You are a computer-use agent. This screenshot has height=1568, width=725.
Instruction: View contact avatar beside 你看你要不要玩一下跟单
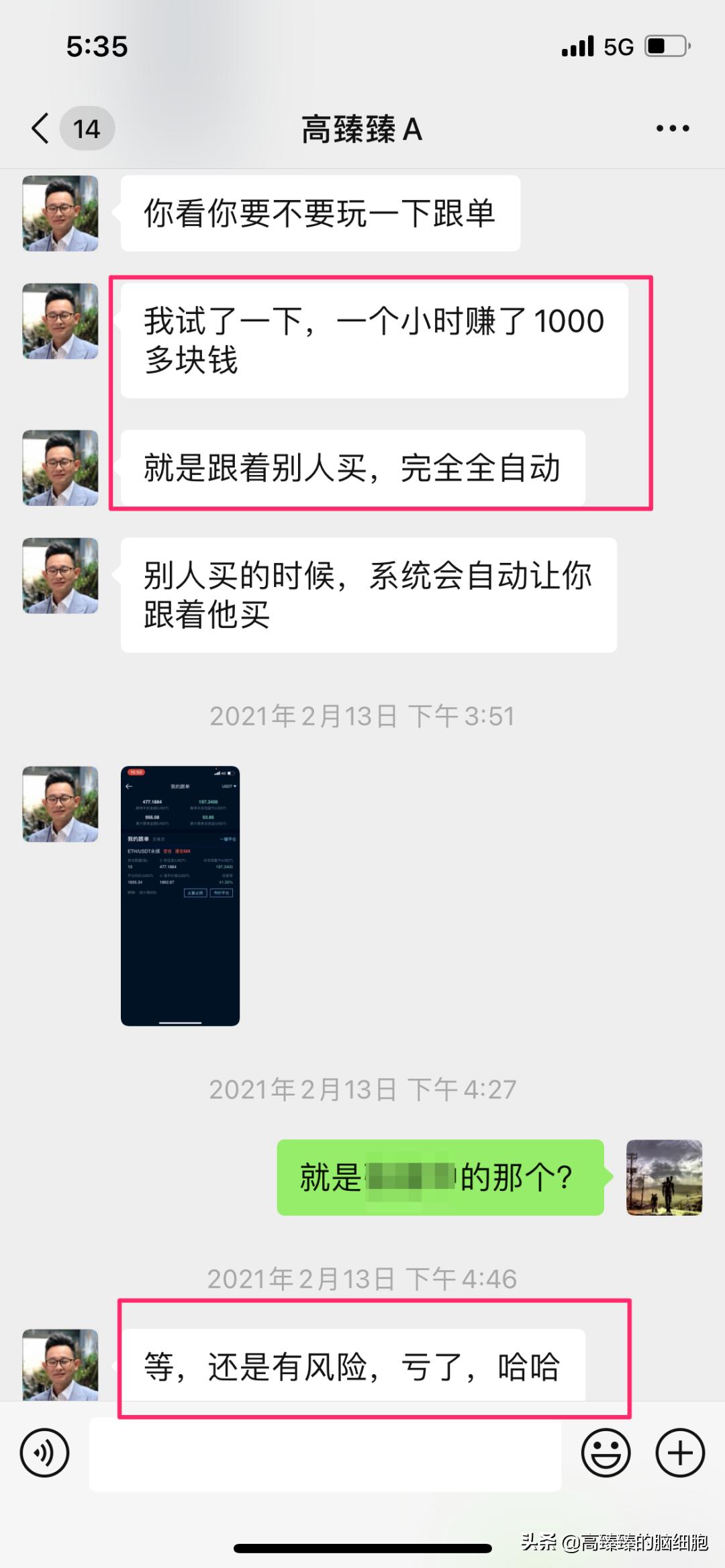pyautogui.click(x=60, y=213)
